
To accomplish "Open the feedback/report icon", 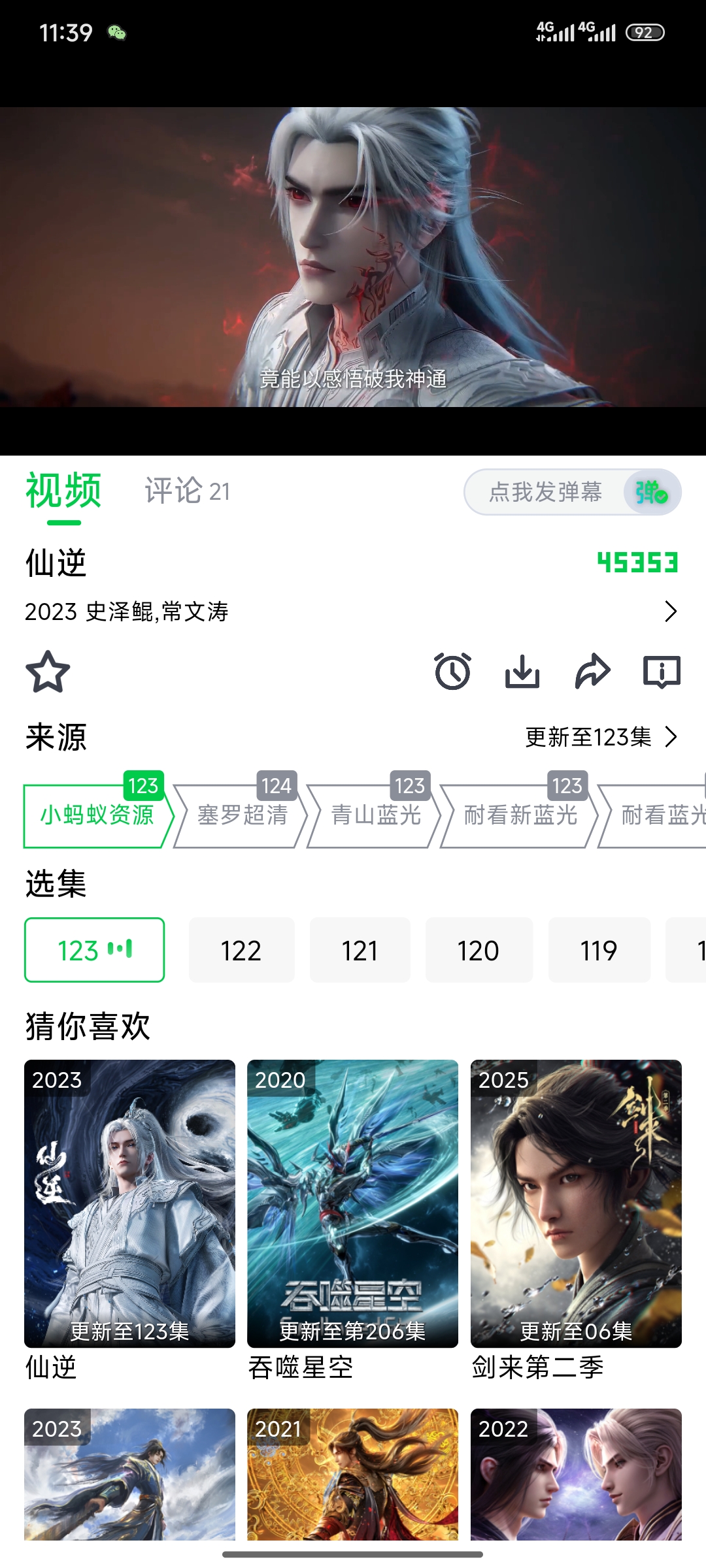I will [x=661, y=672].
